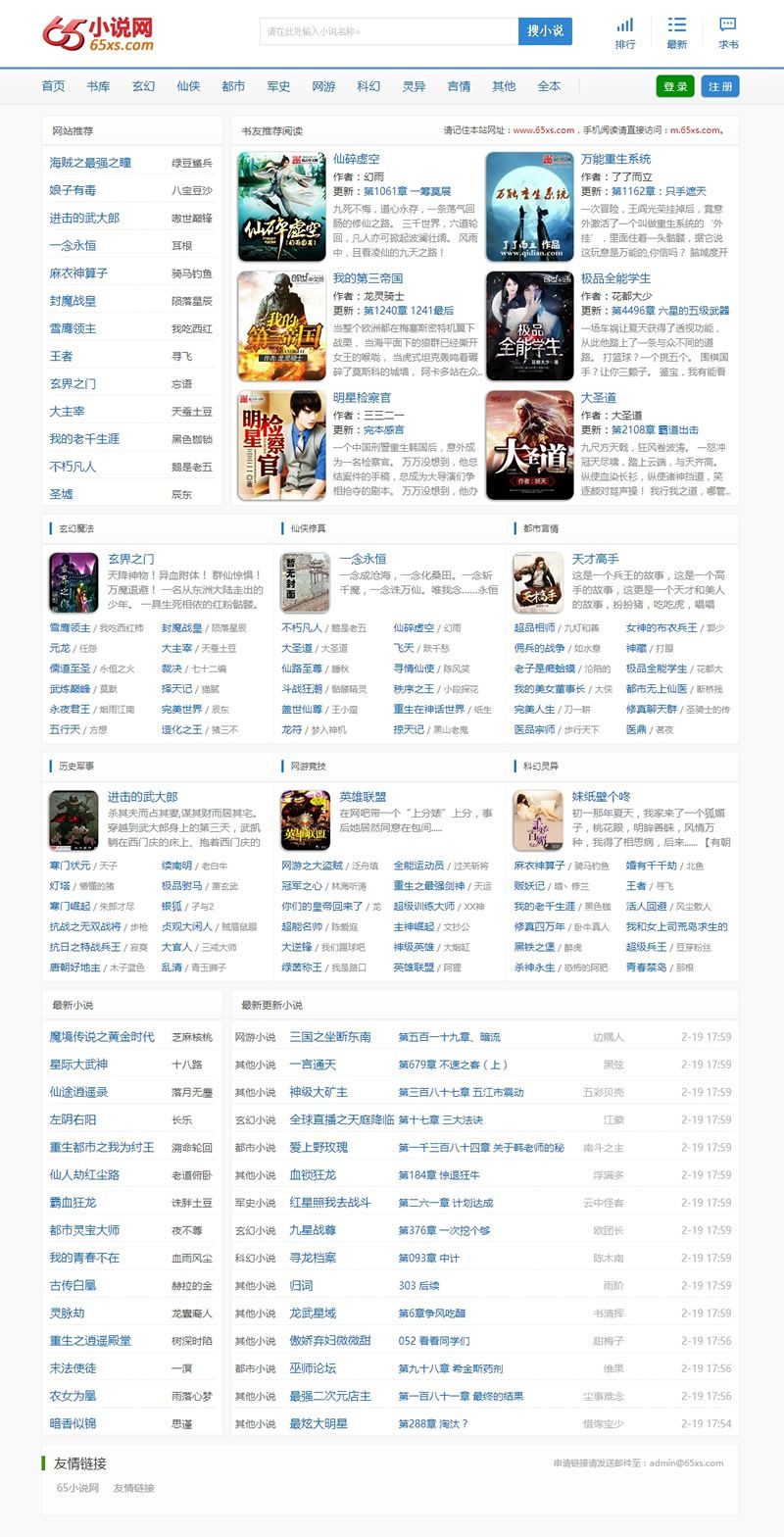
Task: Switch to the 玄幻 nav tab
Action: click(x=143, y=86)
